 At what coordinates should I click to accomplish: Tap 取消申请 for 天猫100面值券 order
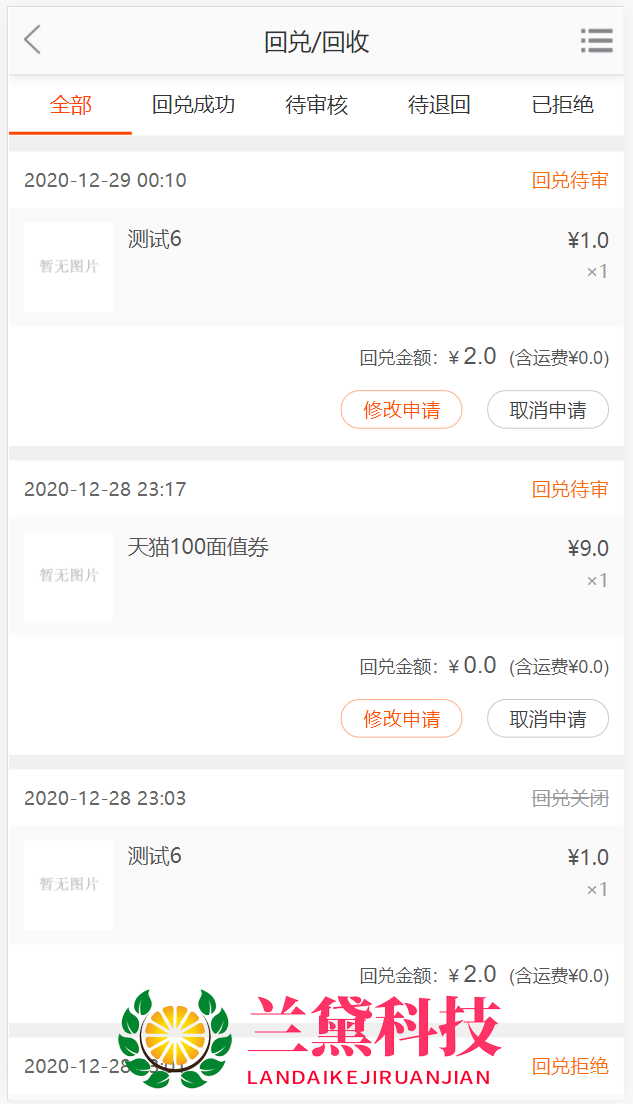547,718
